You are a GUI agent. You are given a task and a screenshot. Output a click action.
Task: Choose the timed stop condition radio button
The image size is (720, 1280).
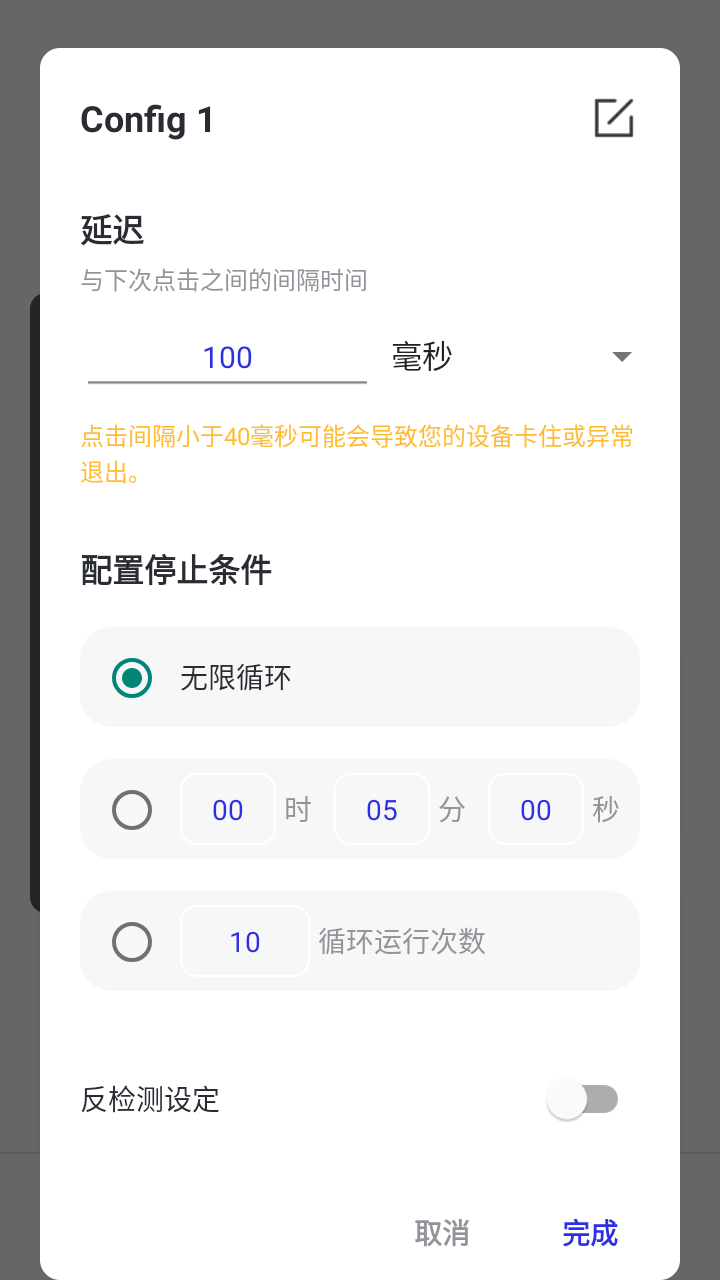coord(131,809)
